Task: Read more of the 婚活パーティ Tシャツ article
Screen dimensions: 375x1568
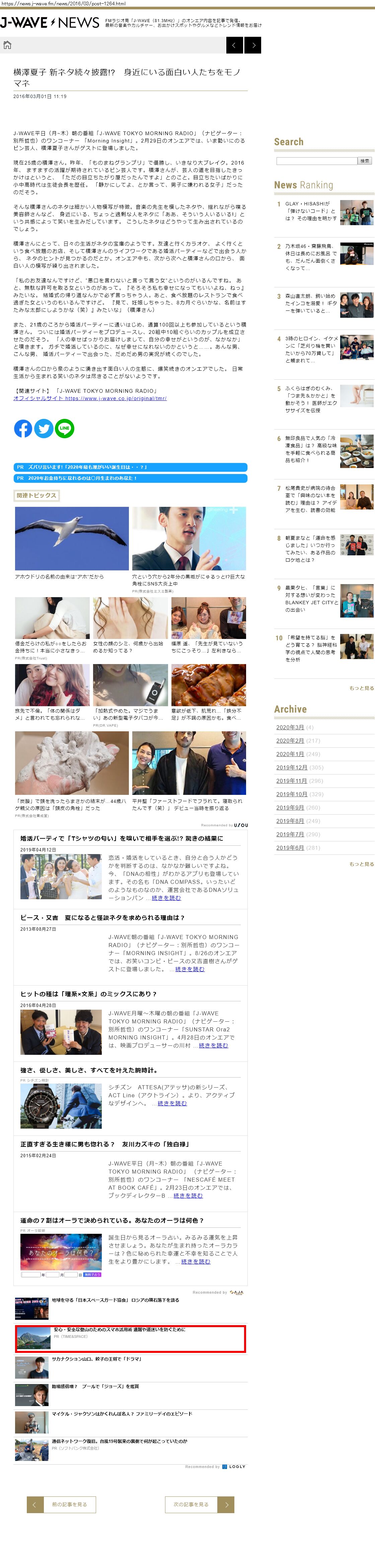Action: pos(166,898)
